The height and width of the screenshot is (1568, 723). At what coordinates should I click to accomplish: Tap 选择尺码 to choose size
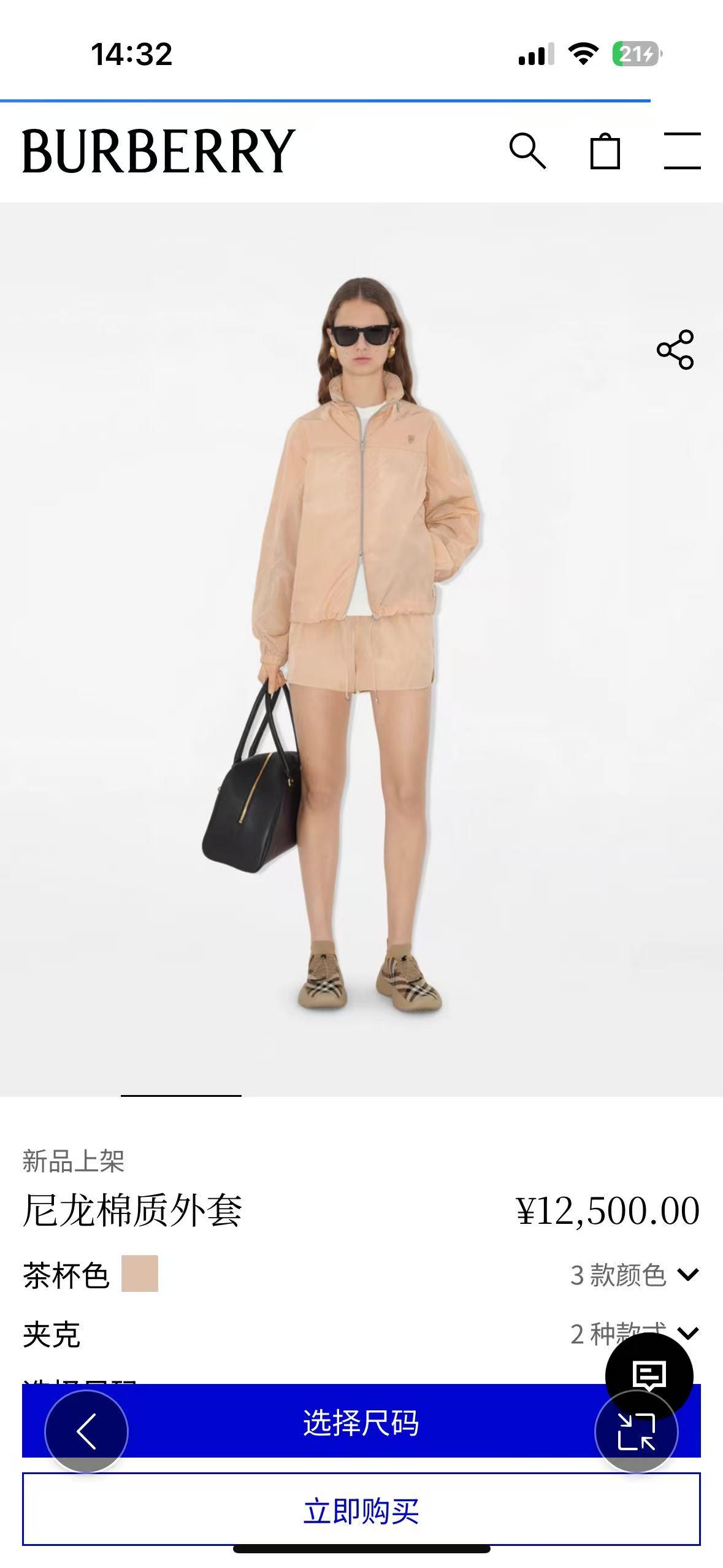click(x=361, y=1423)
